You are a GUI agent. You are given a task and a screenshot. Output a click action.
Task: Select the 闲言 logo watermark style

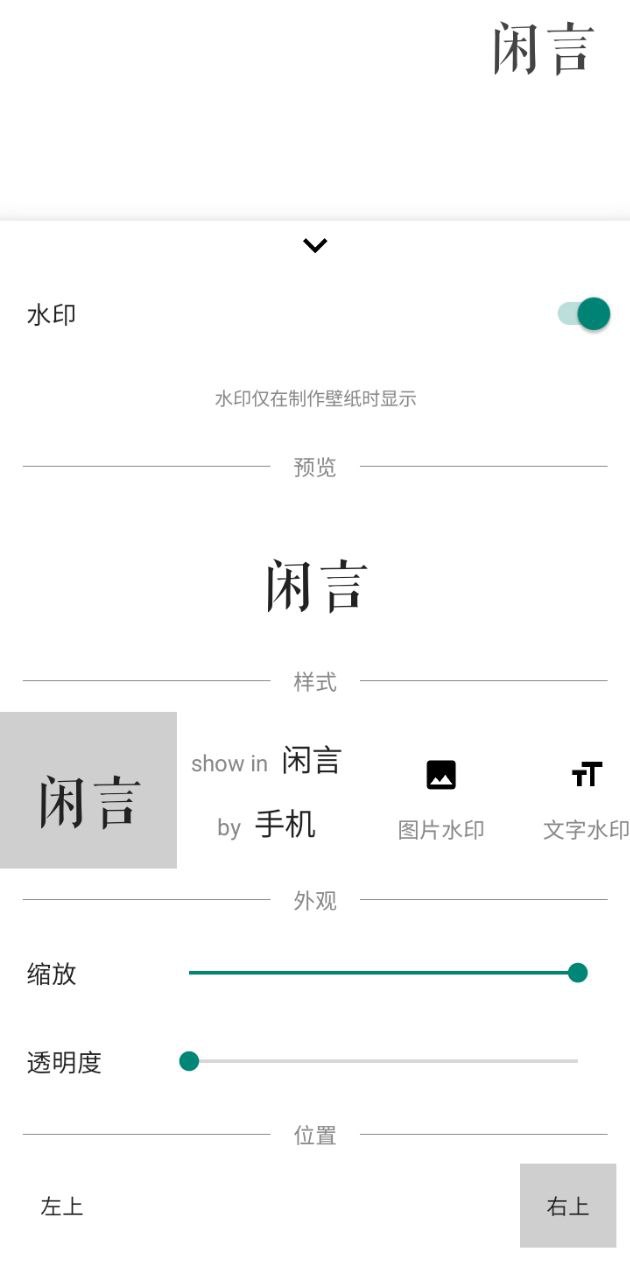(x=88, y=790)
